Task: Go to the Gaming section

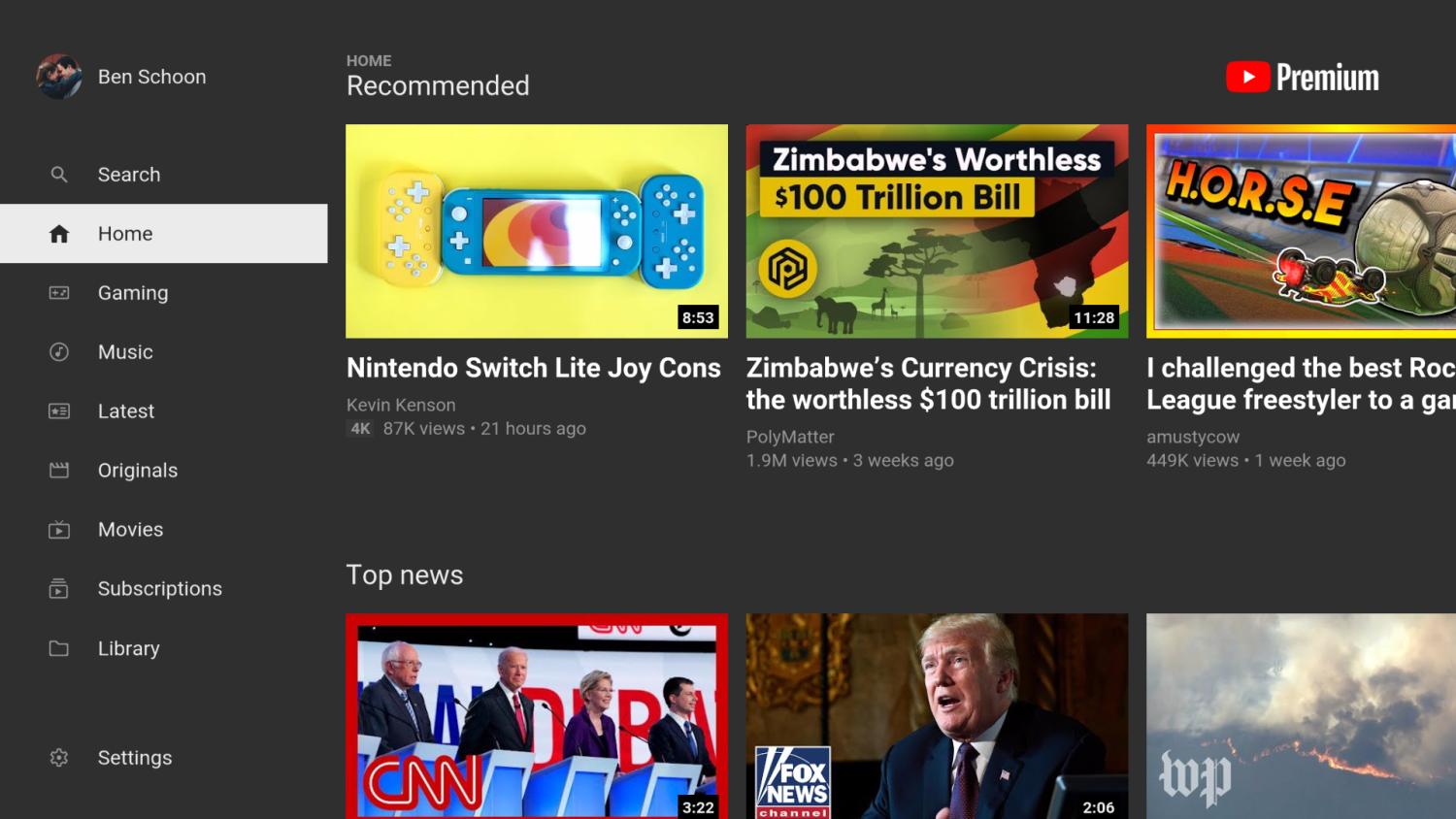Action: pyautogui.click(x=133, y=293)
